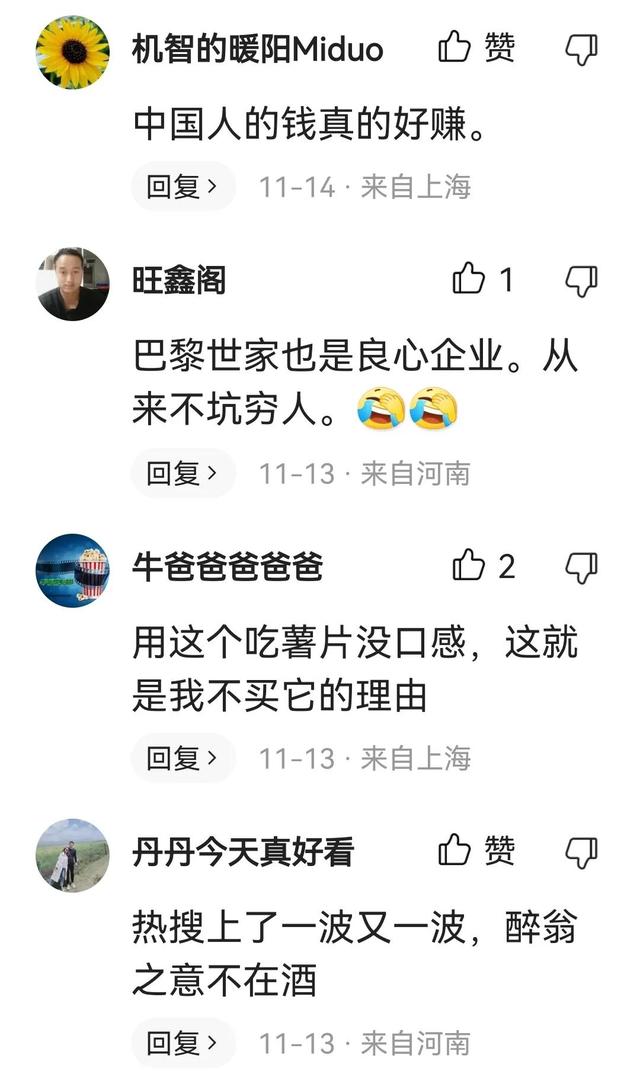Open 牛爸爸爸爸爸's profile avatar
The width and height of the screenshot is (640, 1071).
73,571
